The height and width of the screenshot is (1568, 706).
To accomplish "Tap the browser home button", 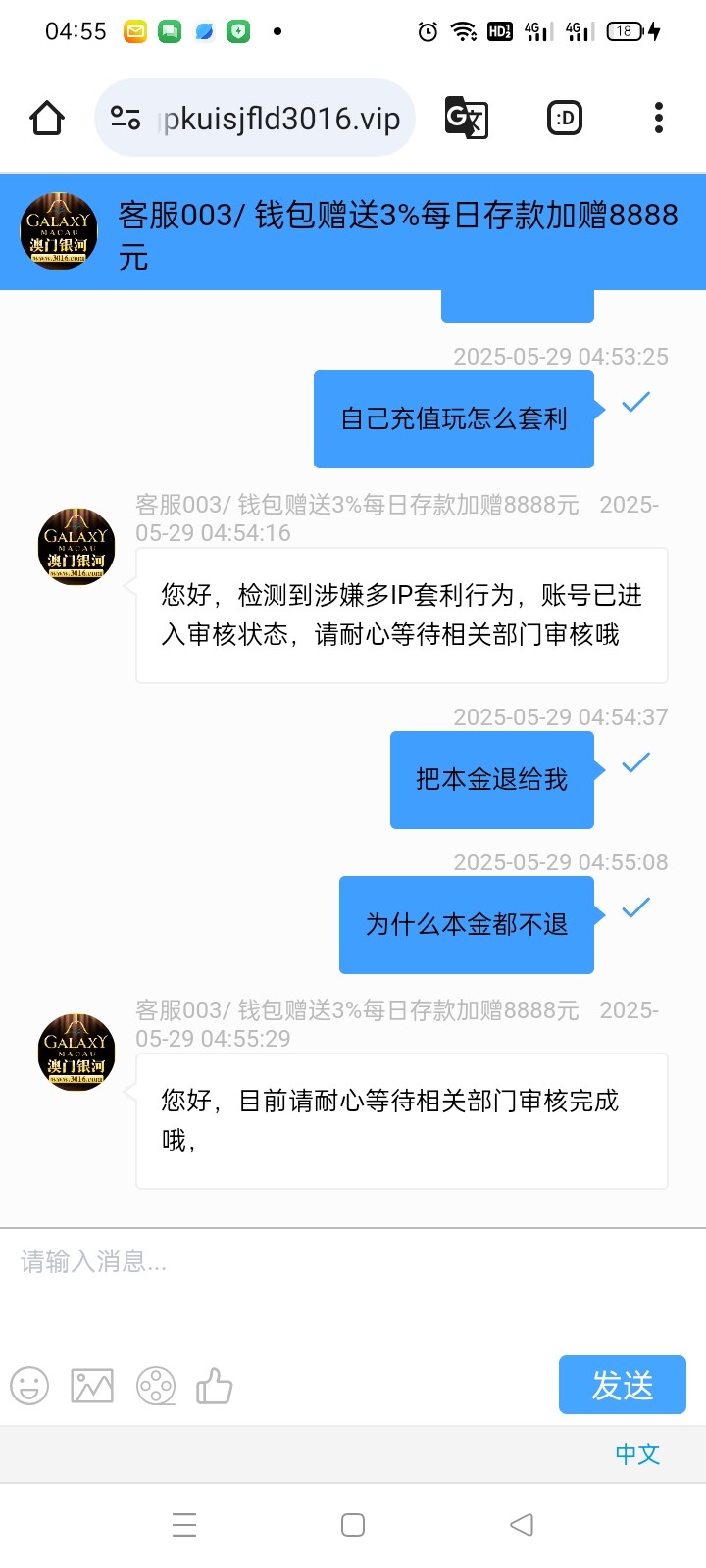I will 45,117.
